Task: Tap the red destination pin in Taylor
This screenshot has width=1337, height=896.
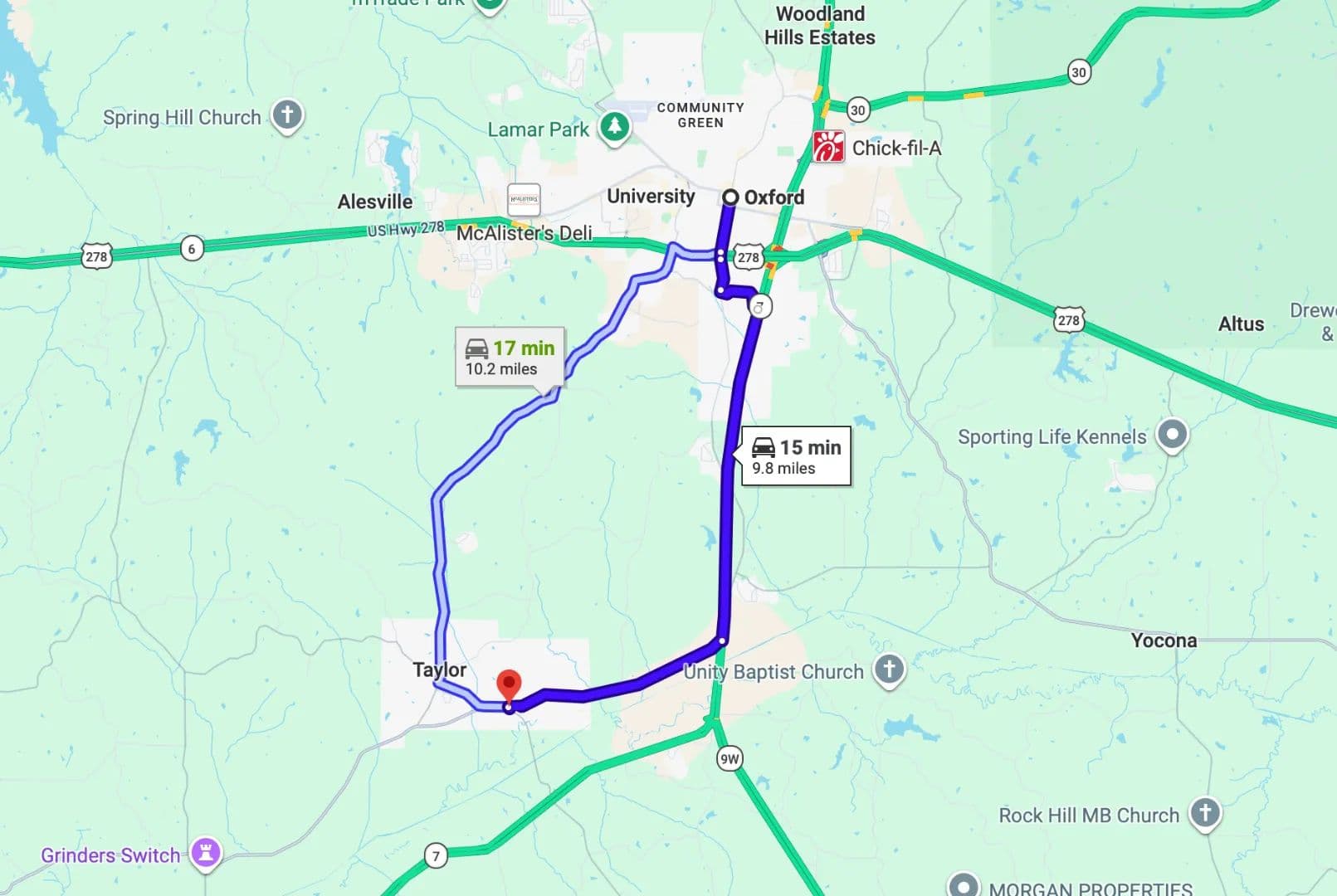Action: (509, 687)
